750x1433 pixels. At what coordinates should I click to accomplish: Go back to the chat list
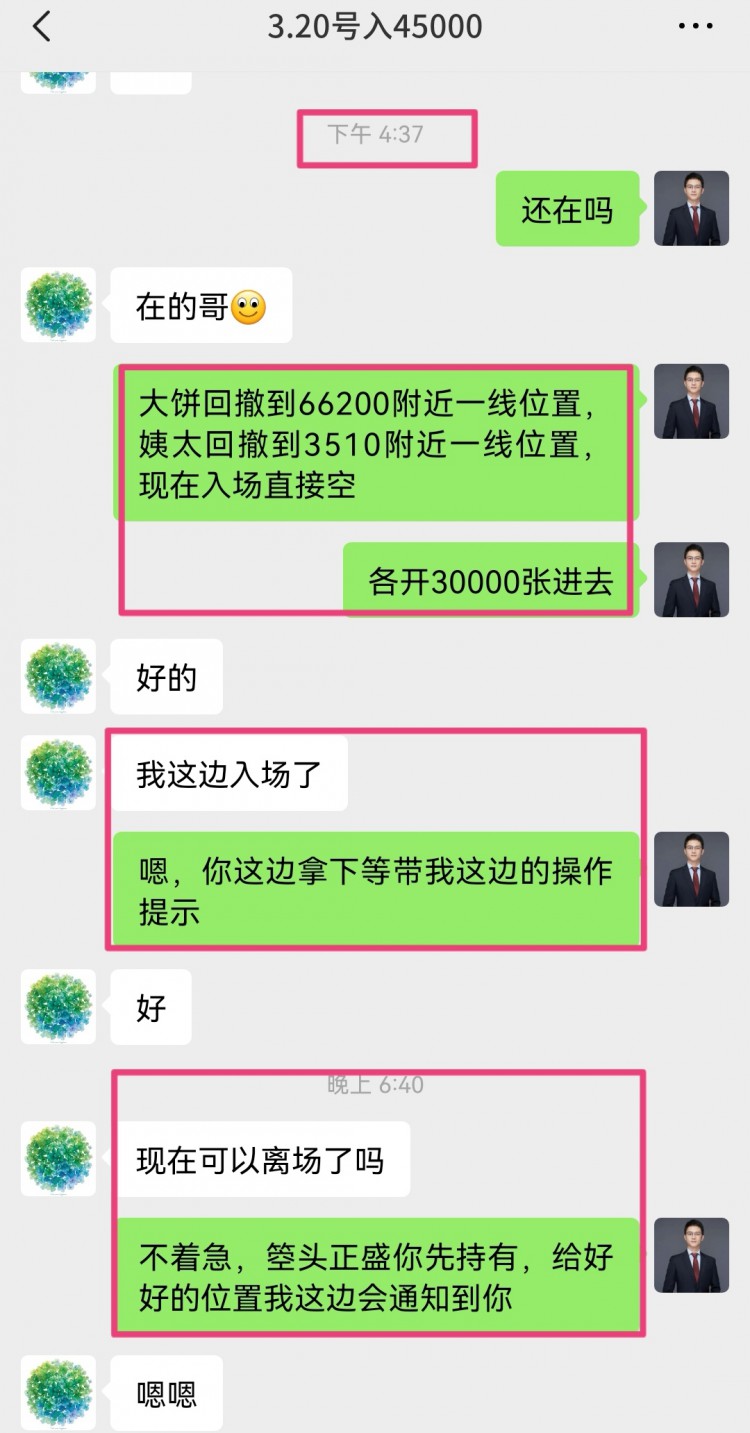tap(41, 27)
